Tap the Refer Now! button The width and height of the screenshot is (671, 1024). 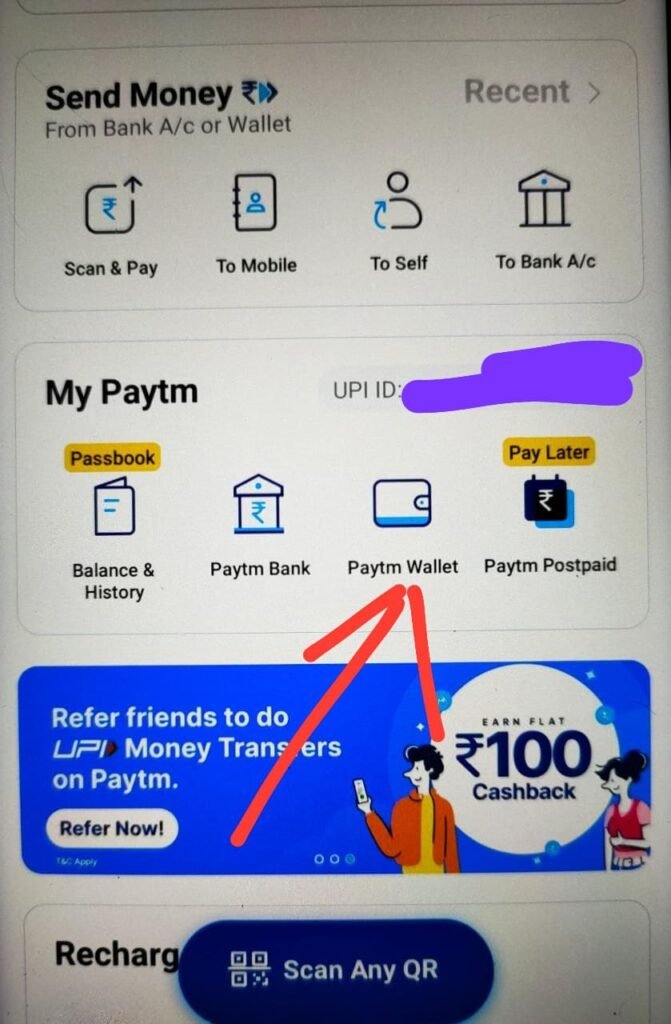[x=112, y=828]
